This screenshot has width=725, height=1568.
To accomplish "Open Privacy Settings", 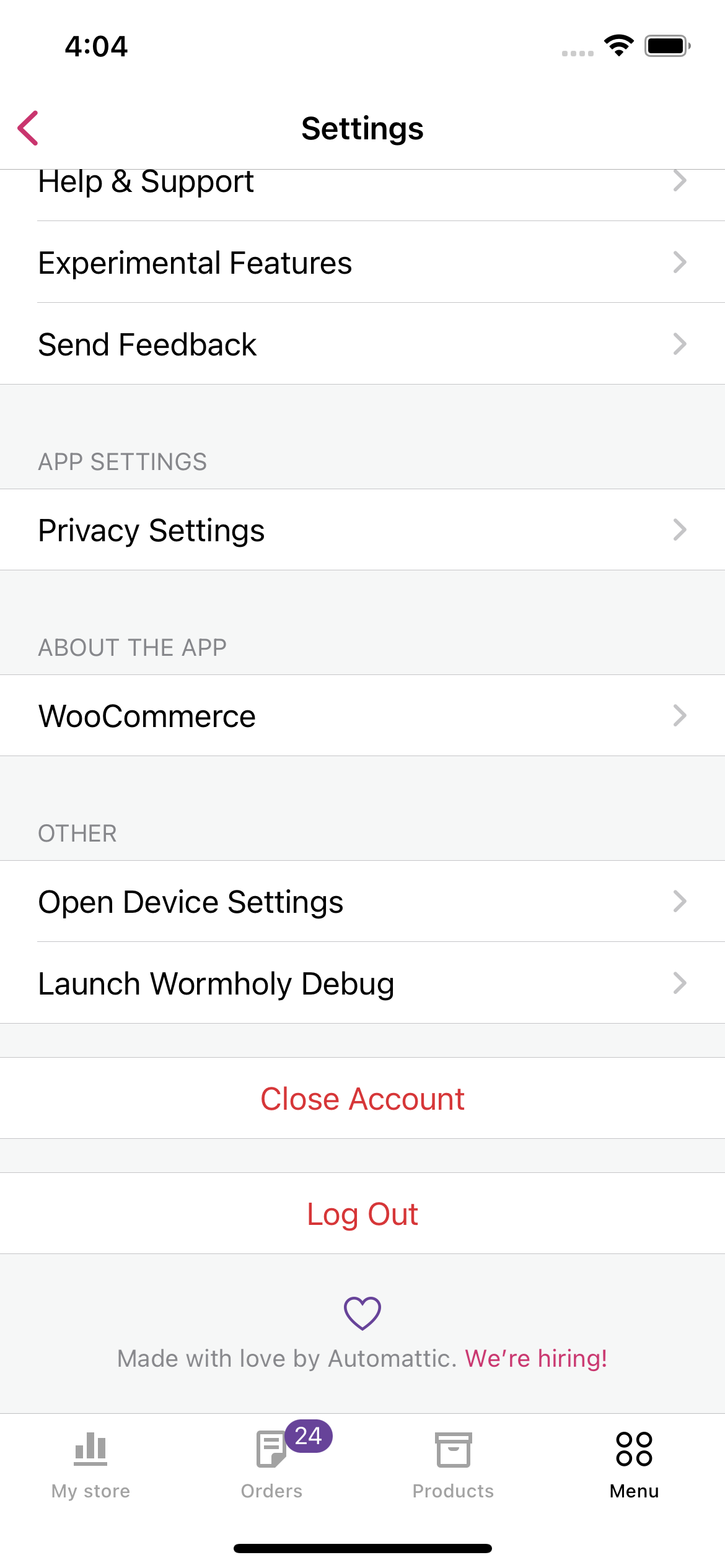I will [x=362, y=530].
